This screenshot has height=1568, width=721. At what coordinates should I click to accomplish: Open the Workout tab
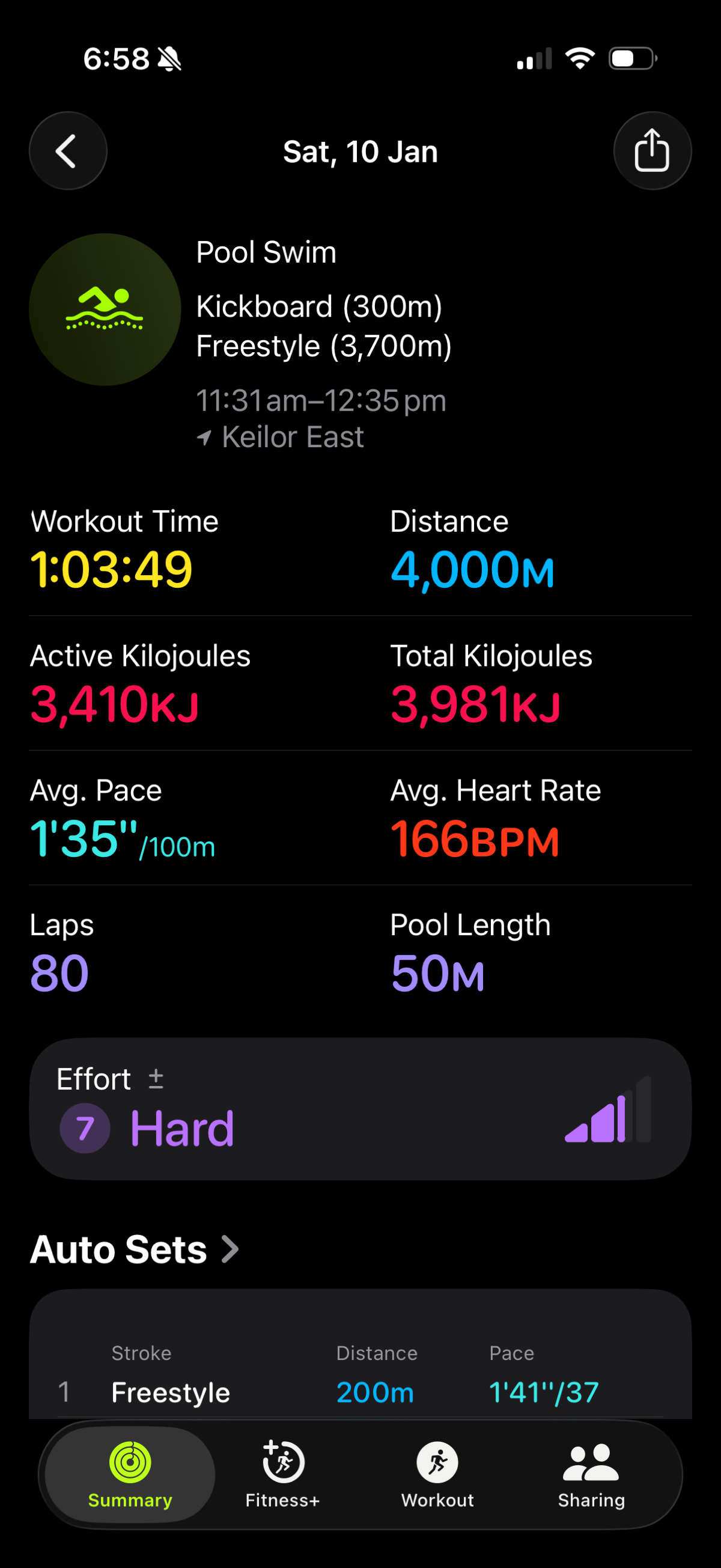437,1474
